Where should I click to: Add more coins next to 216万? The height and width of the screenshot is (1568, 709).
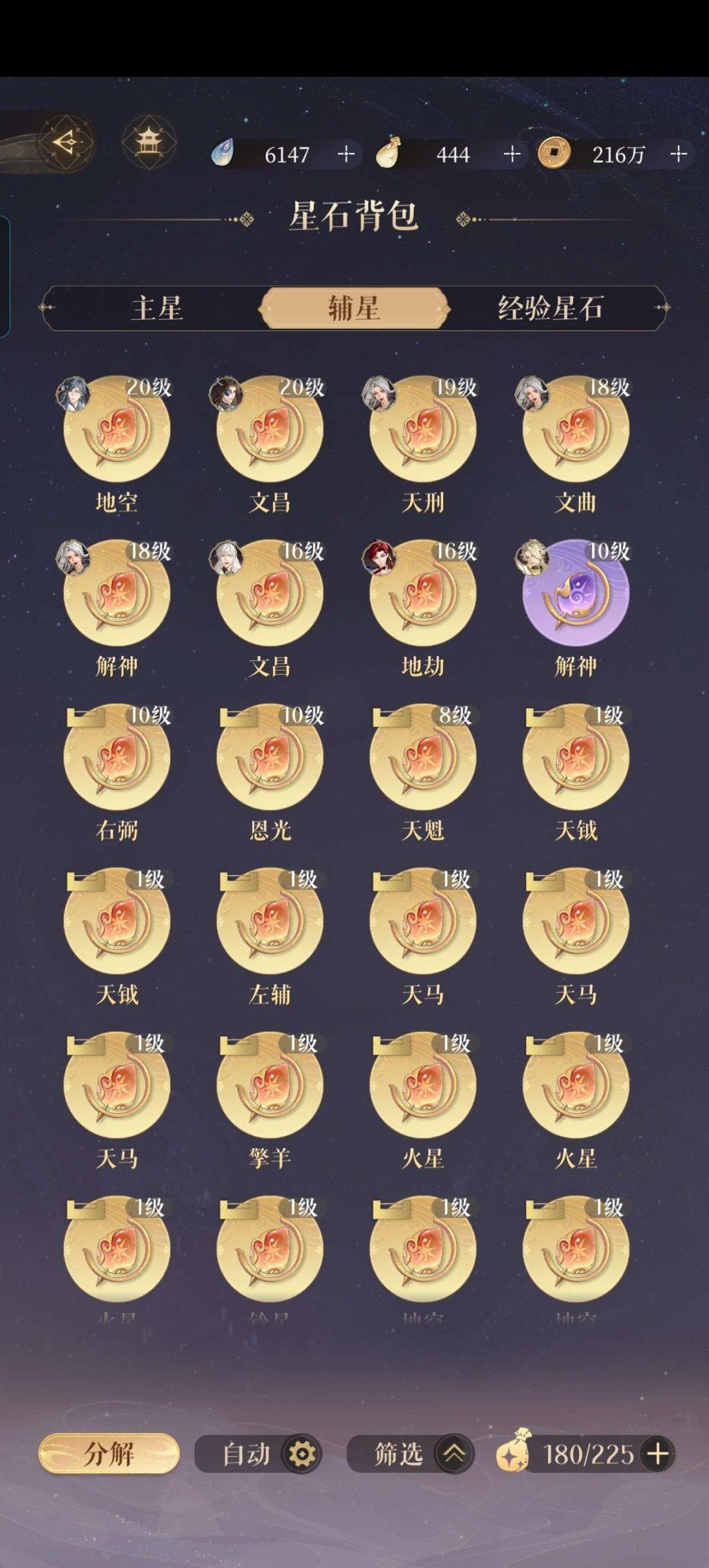click(x=679, y=154)
